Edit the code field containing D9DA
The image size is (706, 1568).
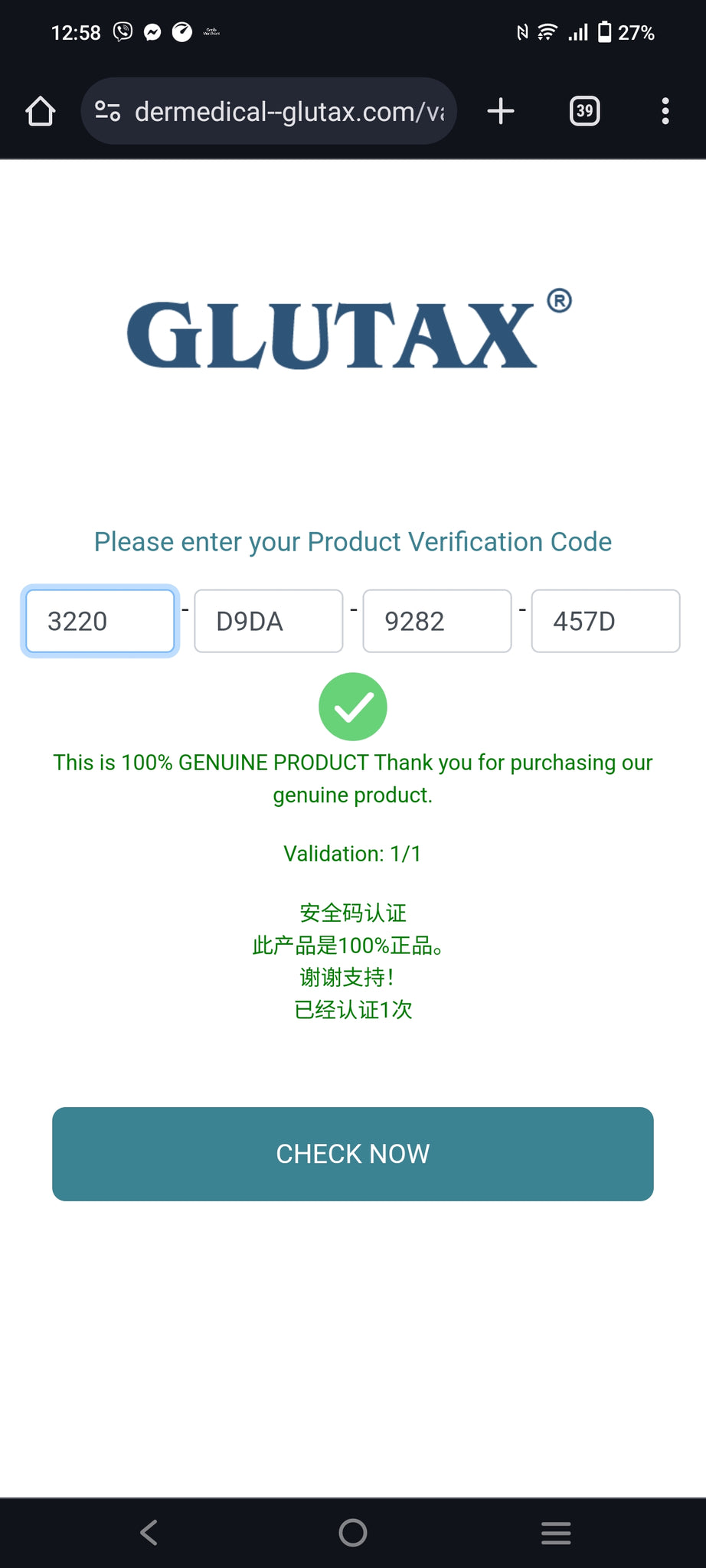coord(269,621)
